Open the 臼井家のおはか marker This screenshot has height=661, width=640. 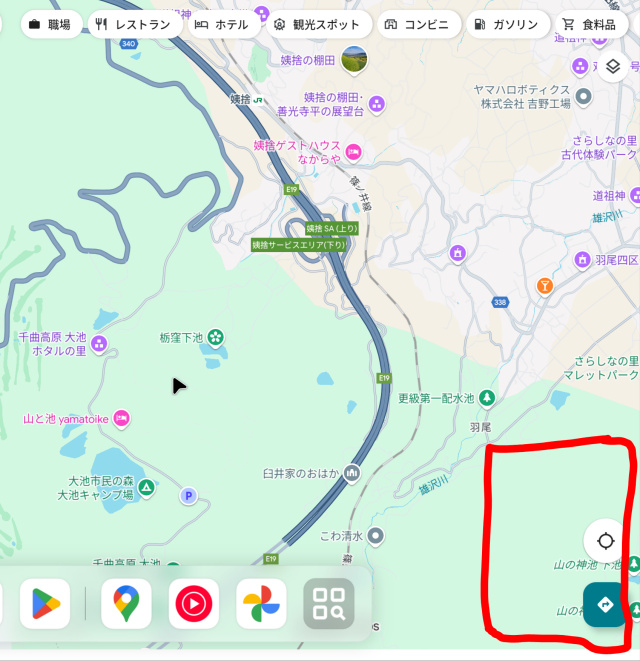tap(352, 472)
